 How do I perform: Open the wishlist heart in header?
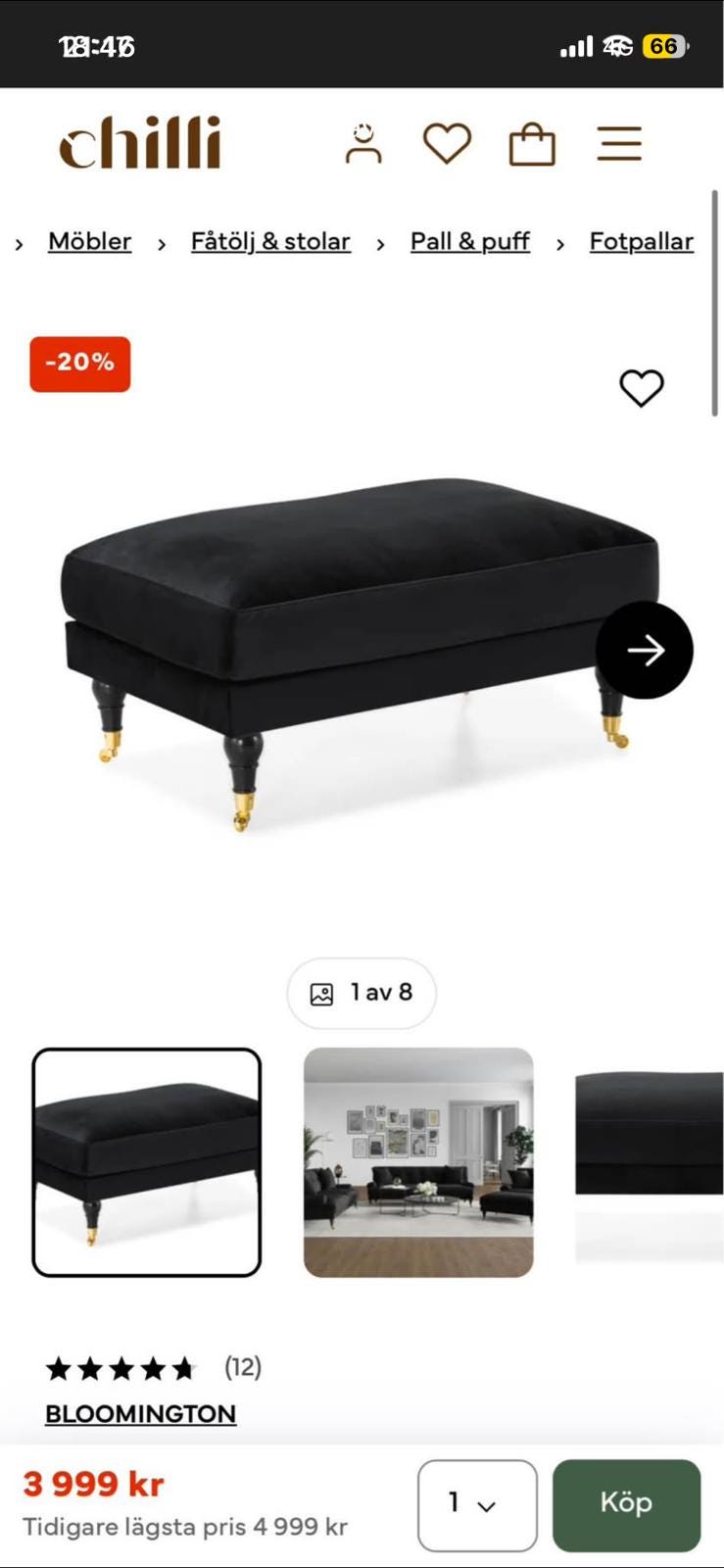[447, 144]
